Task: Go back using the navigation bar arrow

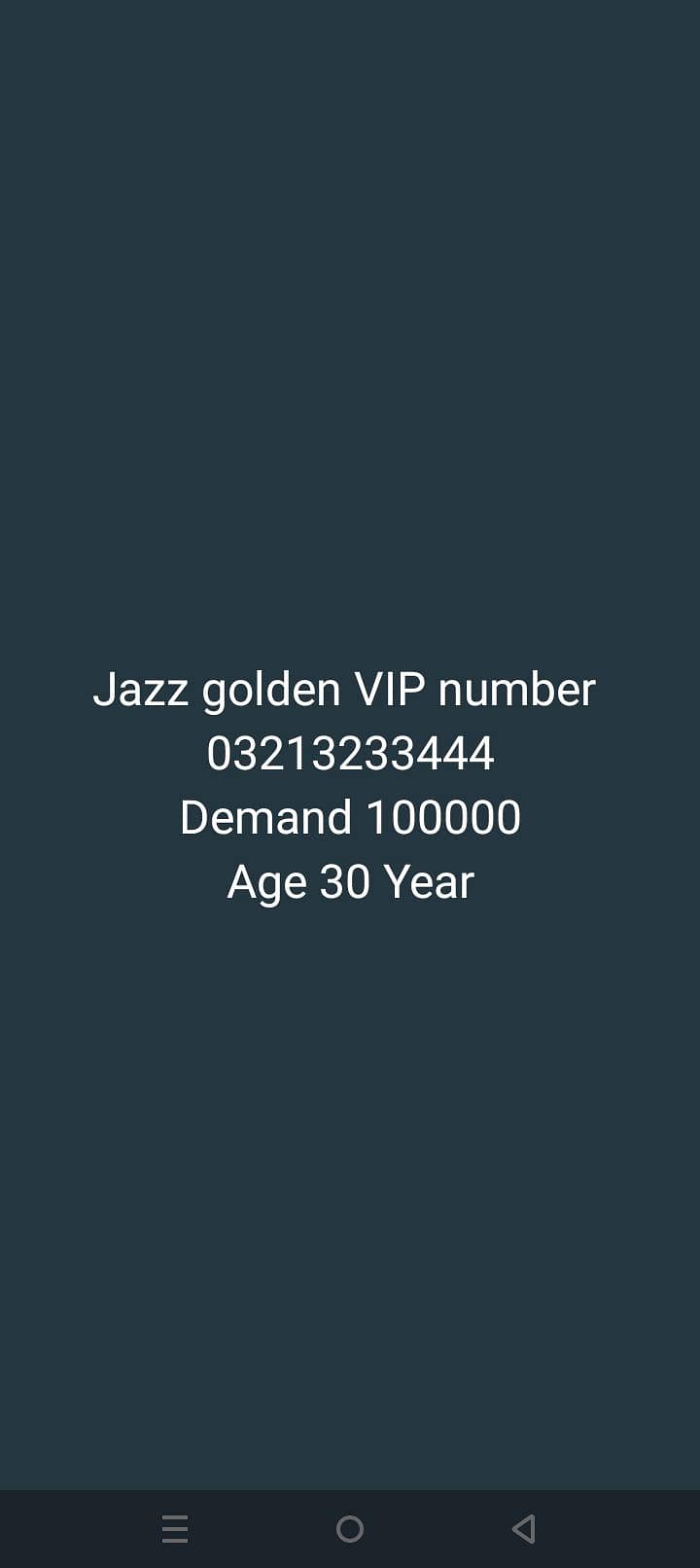Action: coord(524,1529)
